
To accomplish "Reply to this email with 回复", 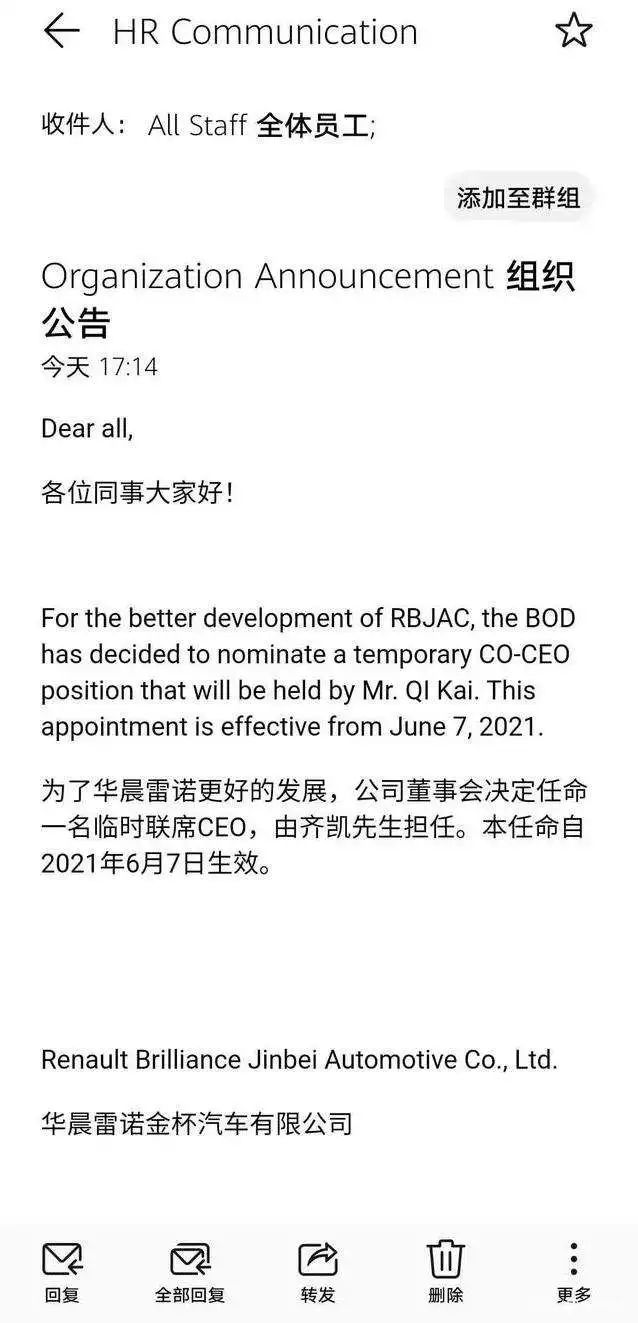I will click(x=62, y=1270).
